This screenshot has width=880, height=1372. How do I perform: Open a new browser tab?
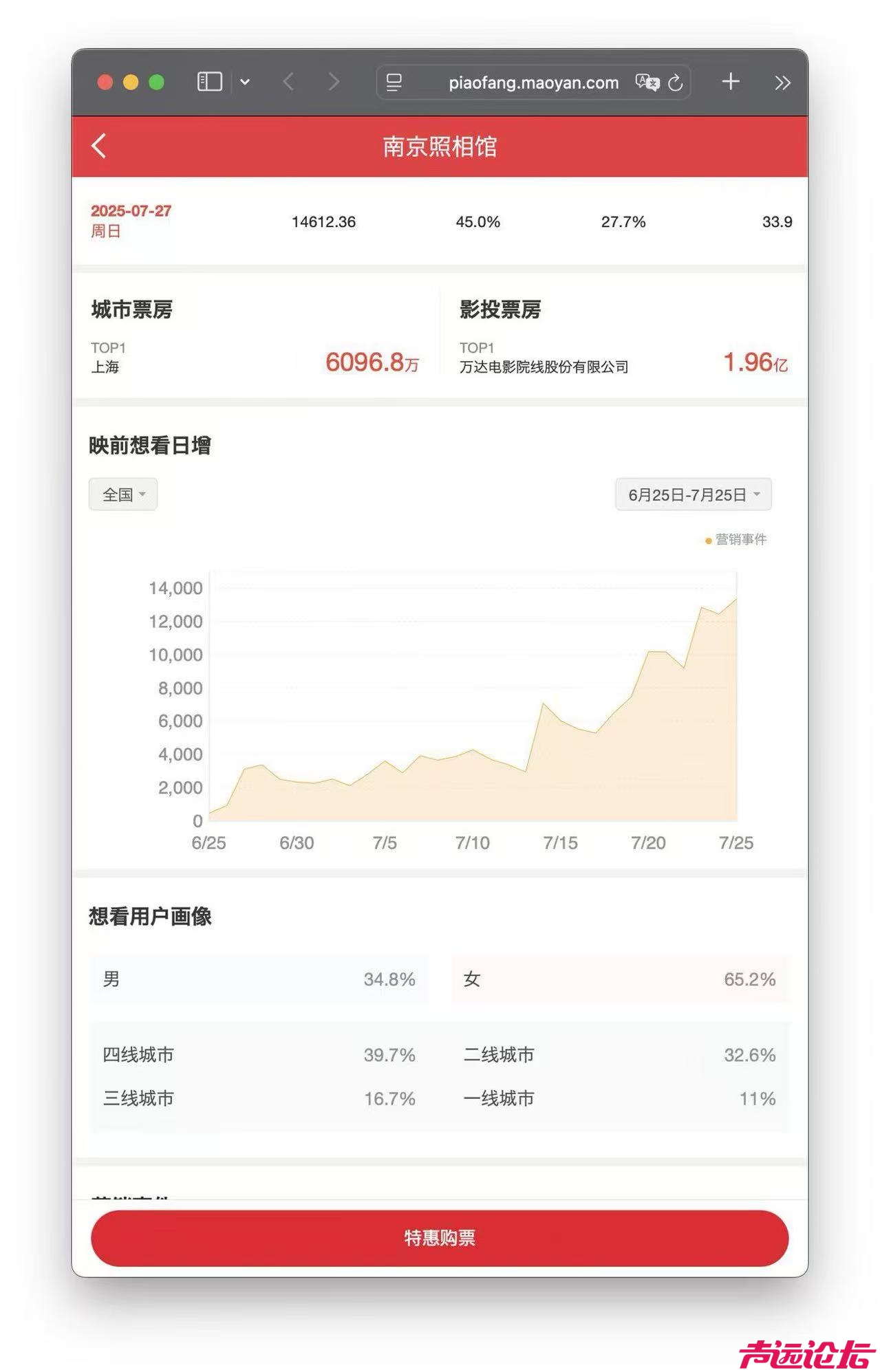point(730,82)
